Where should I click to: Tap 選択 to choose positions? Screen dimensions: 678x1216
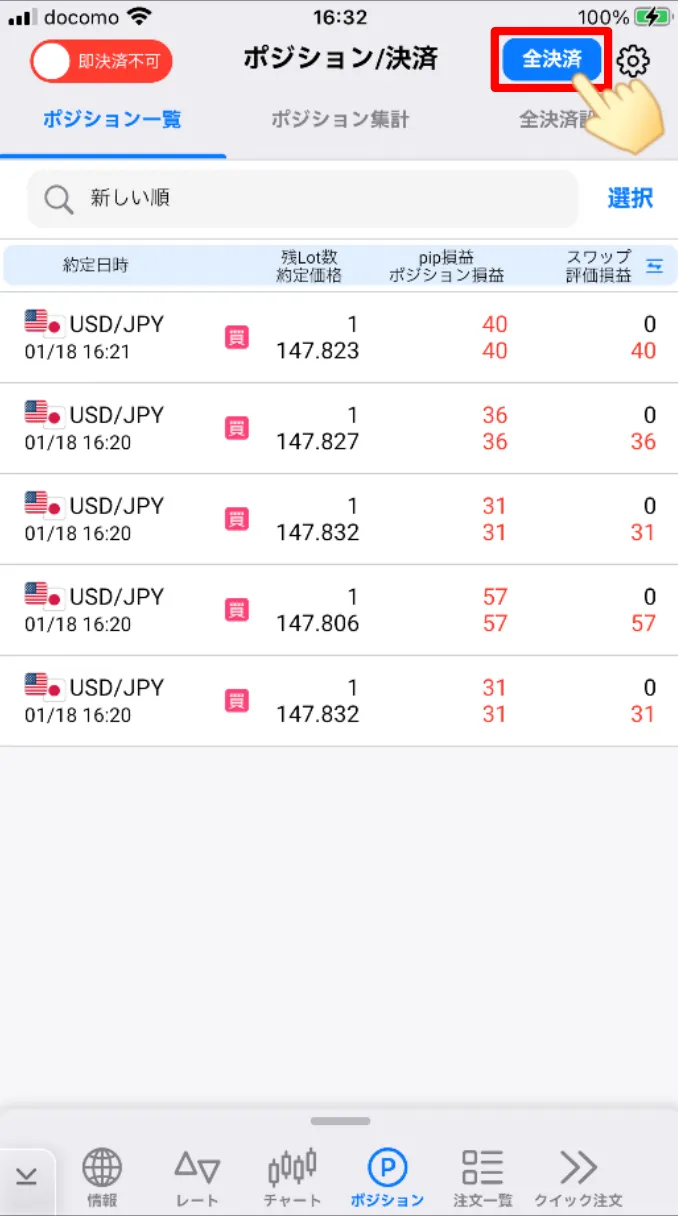[630, 198]
